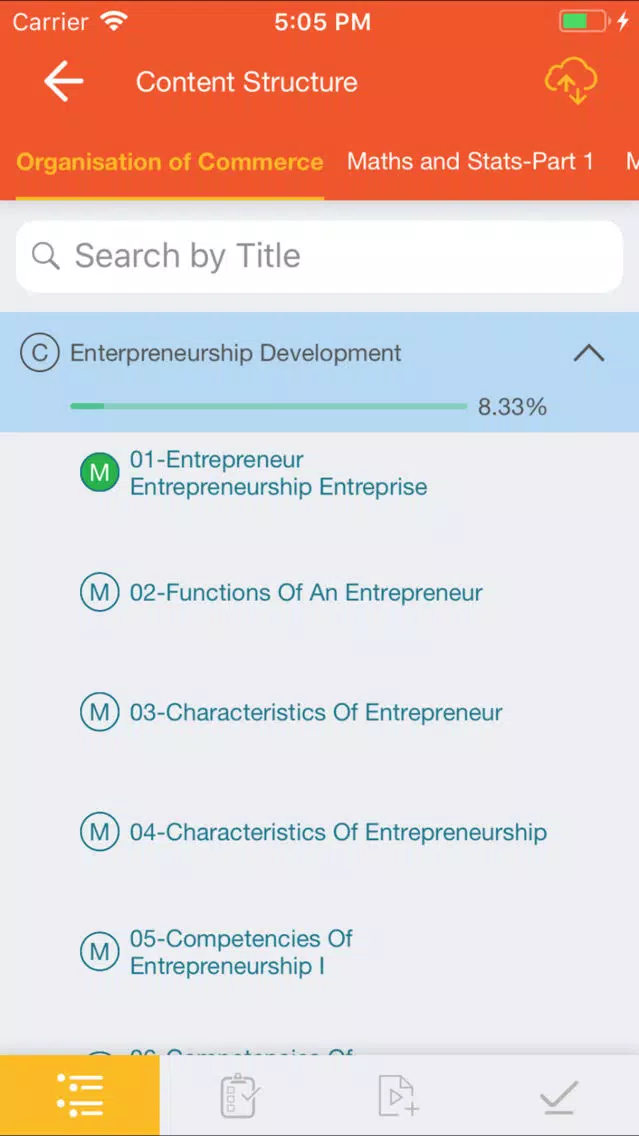The image size is (639, 1136).
Task: Switch to Maths and Stats-Part 1 tab
Action: coord(470,162)
